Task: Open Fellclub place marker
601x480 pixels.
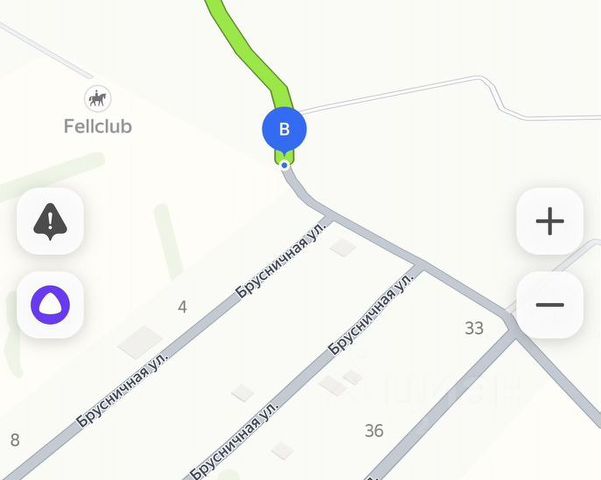Action: 97,99
